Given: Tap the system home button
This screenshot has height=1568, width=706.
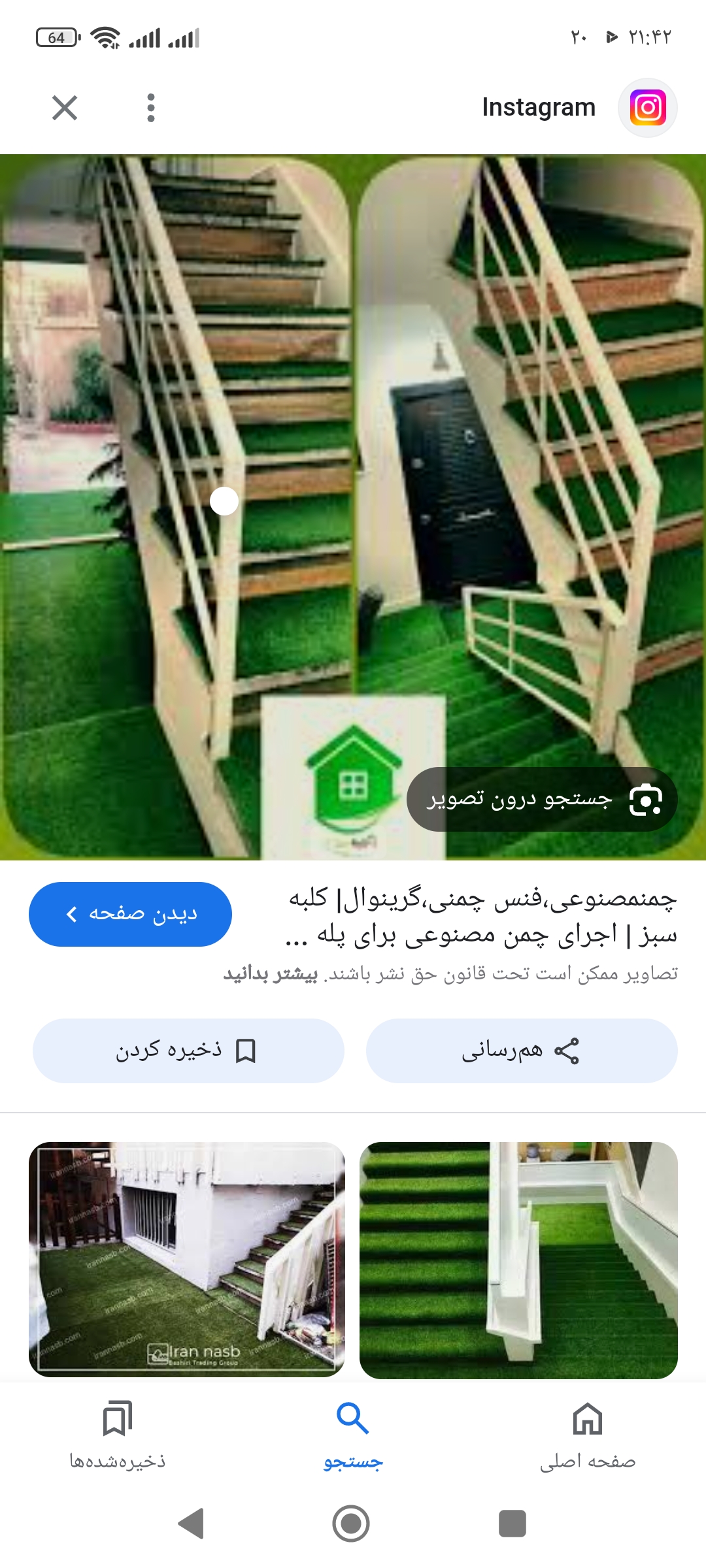Looking at the screenshot, I should tap(351, 1524).
